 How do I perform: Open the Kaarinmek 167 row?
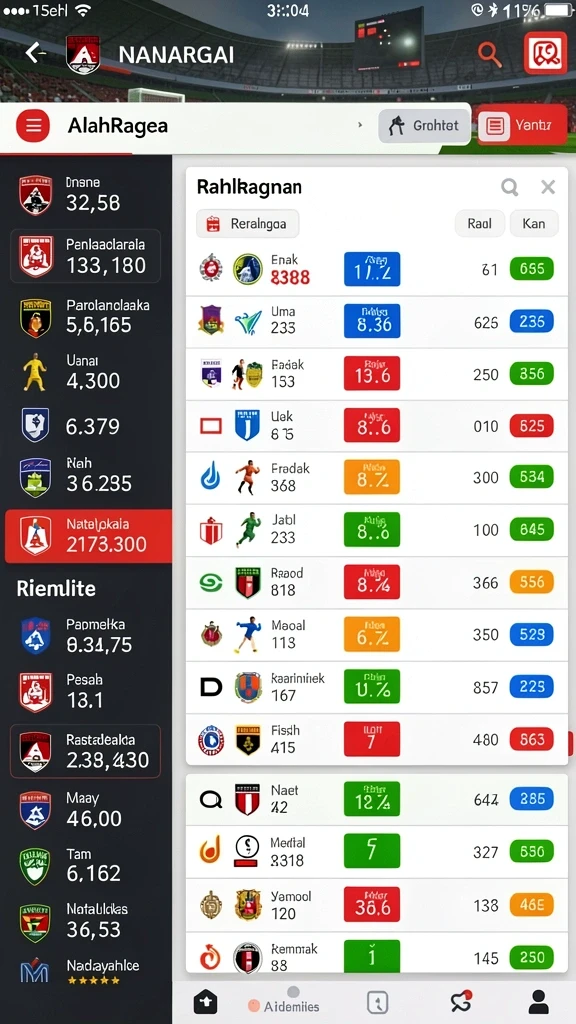click(377, 687)
